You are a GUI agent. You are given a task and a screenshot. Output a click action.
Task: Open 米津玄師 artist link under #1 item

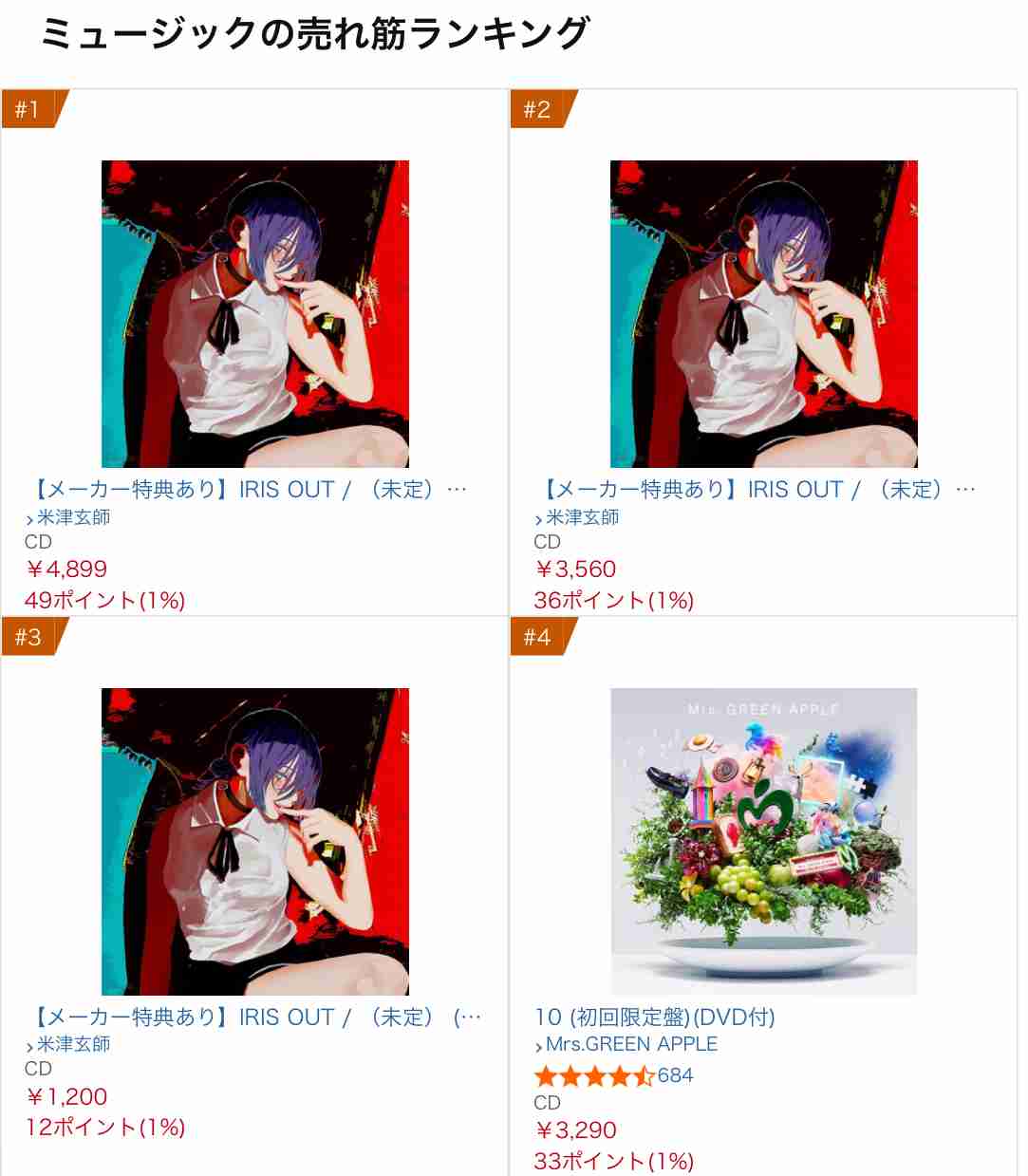tap(73, 517)
